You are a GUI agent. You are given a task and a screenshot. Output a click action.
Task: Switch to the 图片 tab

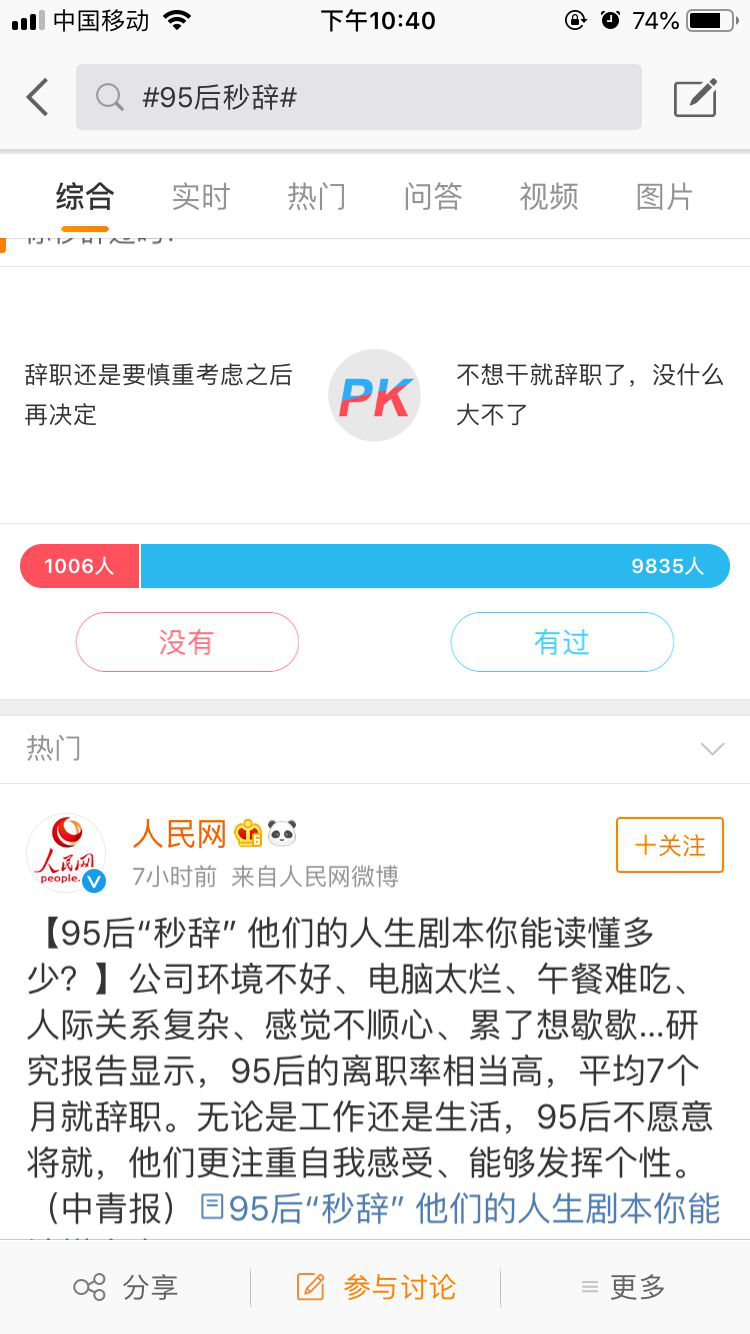(664, 197)
